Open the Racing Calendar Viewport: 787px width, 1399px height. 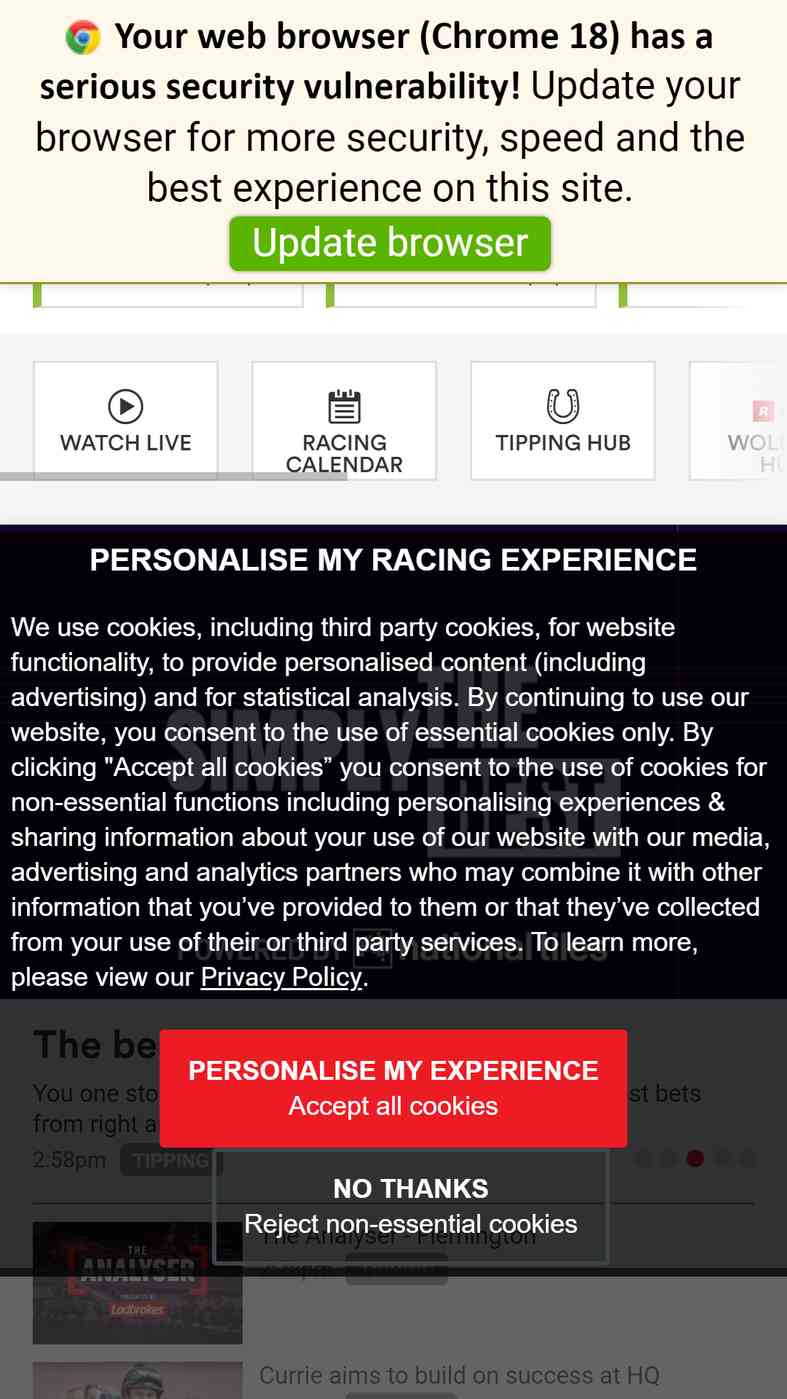click(344, 420)
